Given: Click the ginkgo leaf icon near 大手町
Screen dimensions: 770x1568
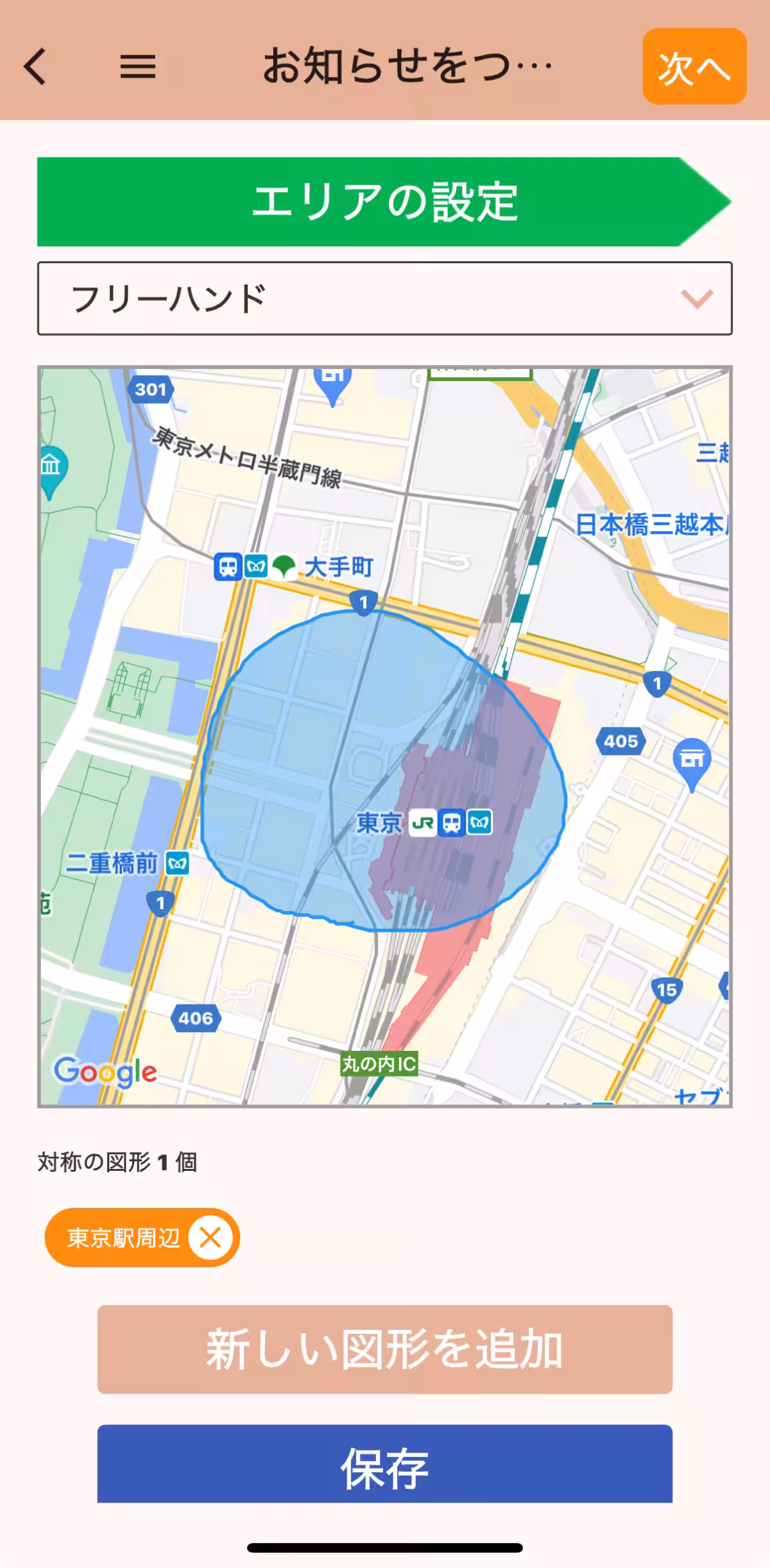Looking at the screenshot, I should pyautogui.click(x=282, y=567).
